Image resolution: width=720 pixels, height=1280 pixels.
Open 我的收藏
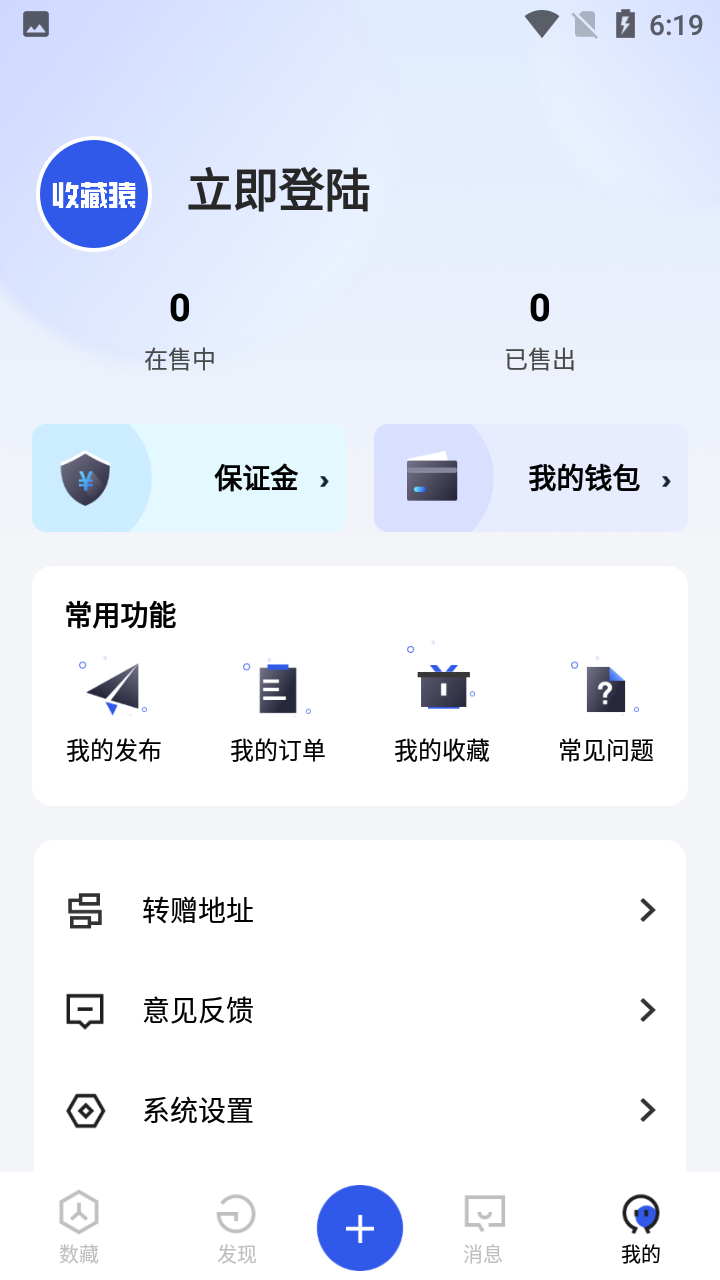(x=442, y=708)
